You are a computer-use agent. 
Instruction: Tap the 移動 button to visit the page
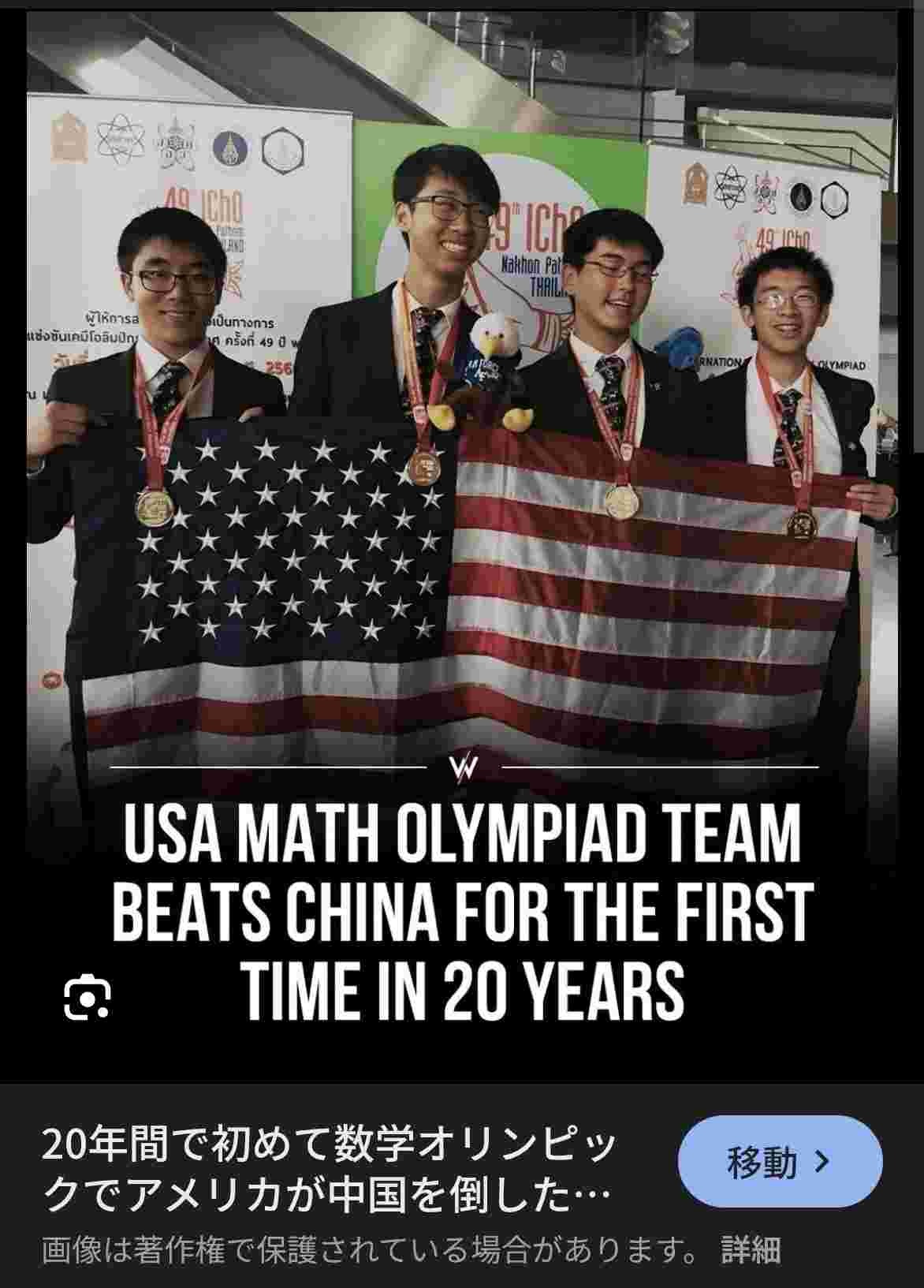tap(779, 1163)
